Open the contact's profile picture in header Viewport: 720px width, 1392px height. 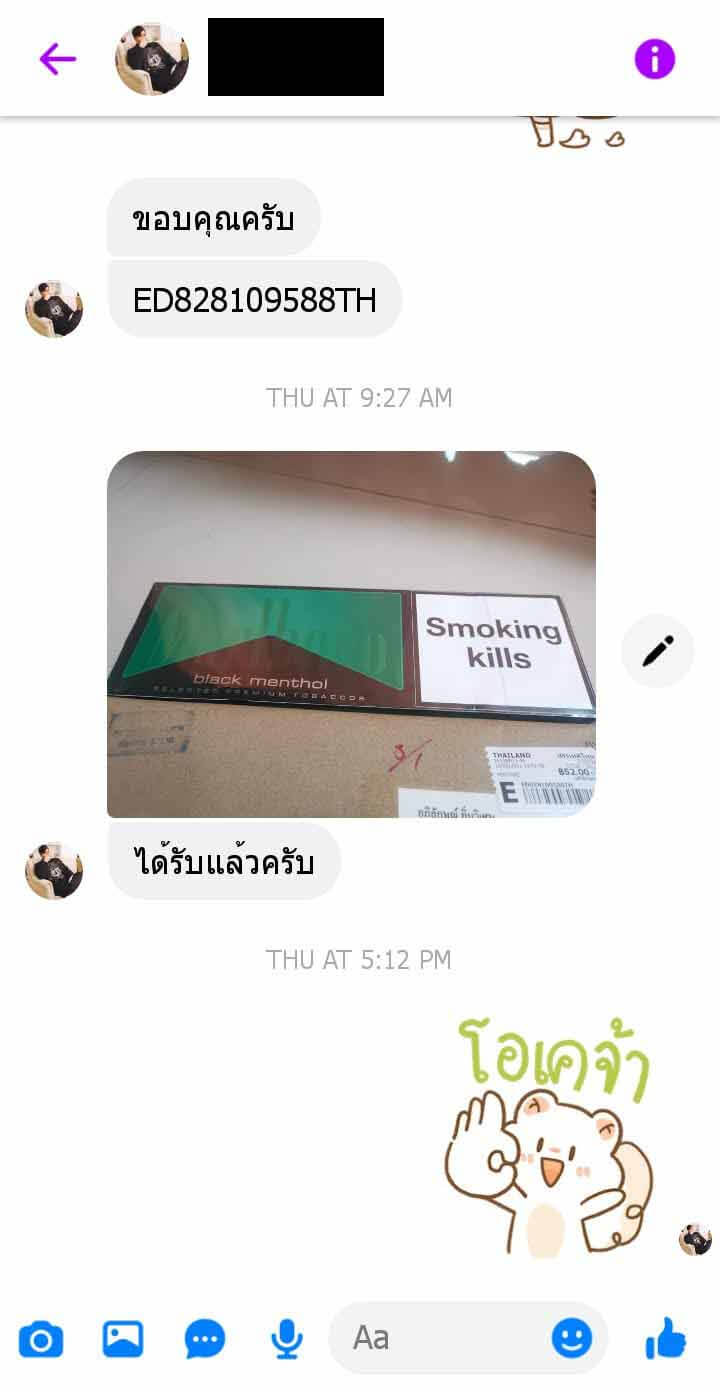pyautogui.click(x=152, y=60)
